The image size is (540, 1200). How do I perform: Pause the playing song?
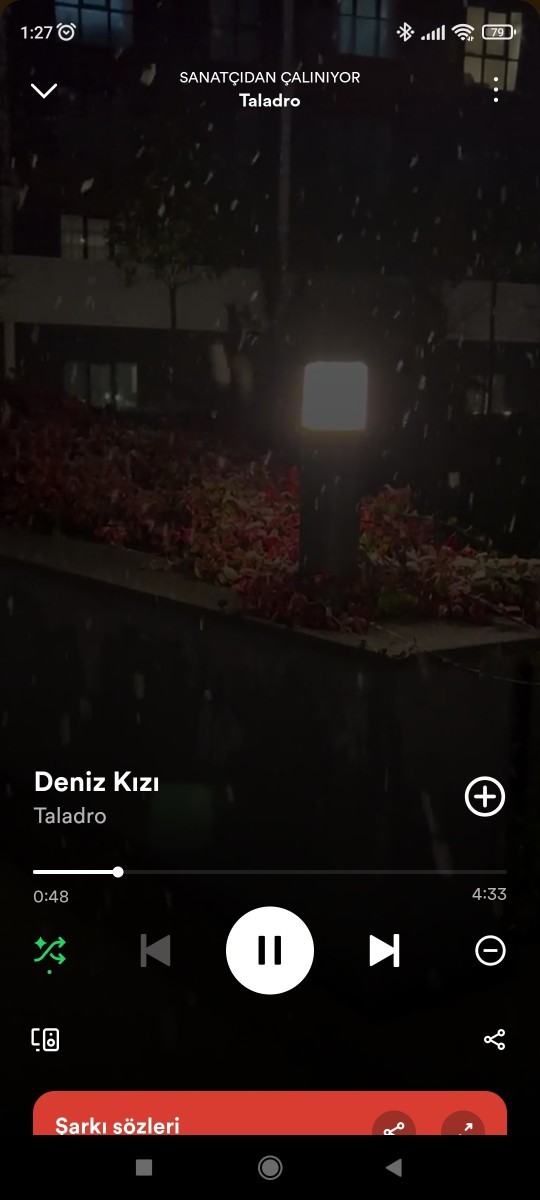(x=270, y=950)
